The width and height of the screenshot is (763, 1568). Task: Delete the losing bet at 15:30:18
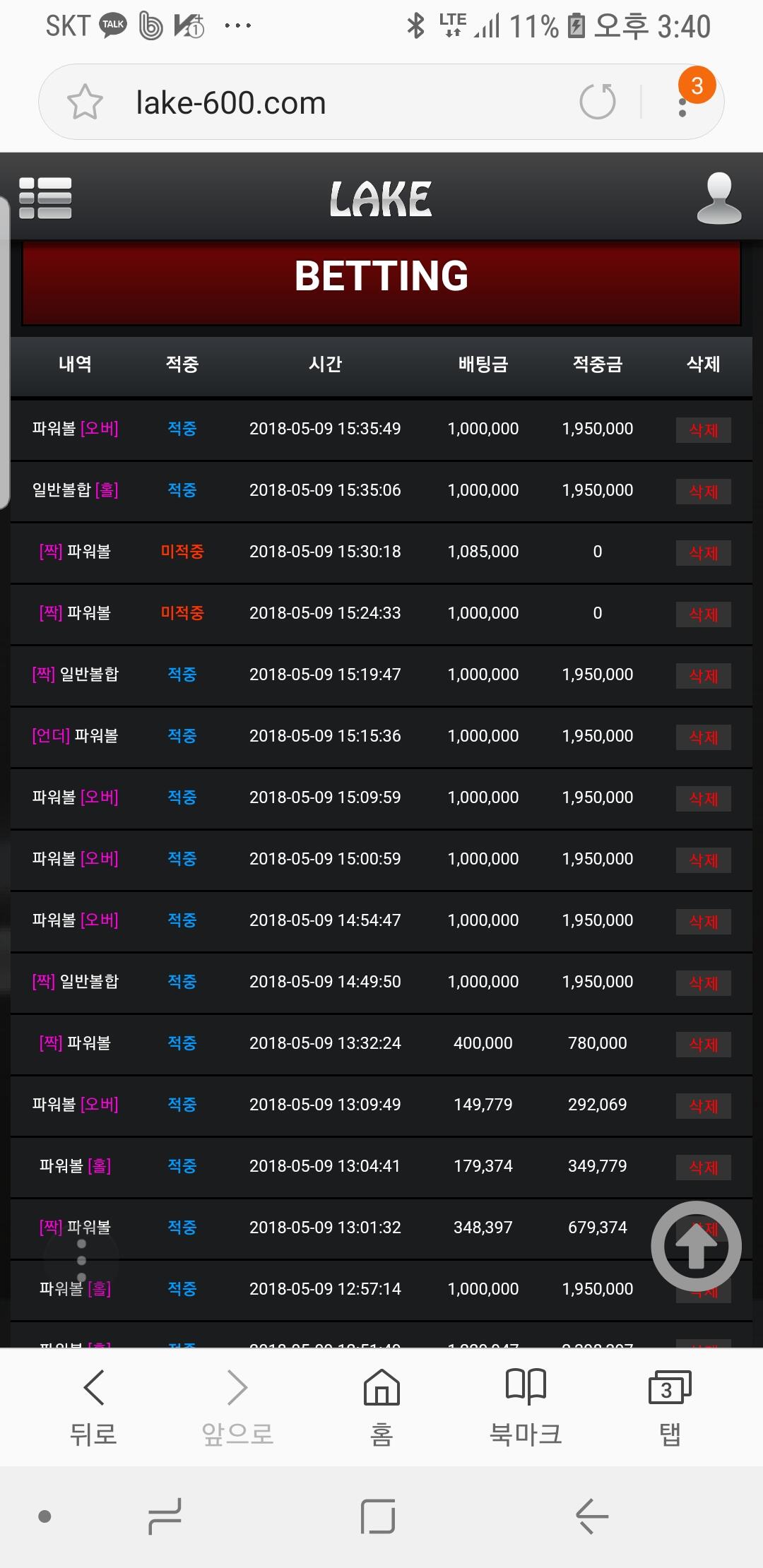[704, 553]
